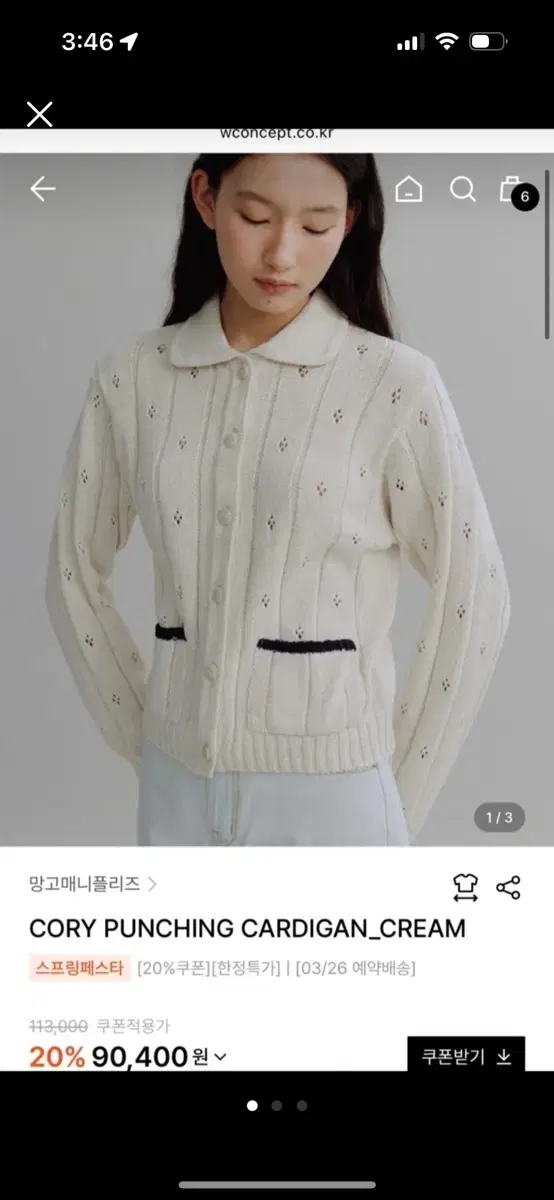554x1200 pixels.
Task: Close the full-screen image viewer
Action: [x=39, y=114]
